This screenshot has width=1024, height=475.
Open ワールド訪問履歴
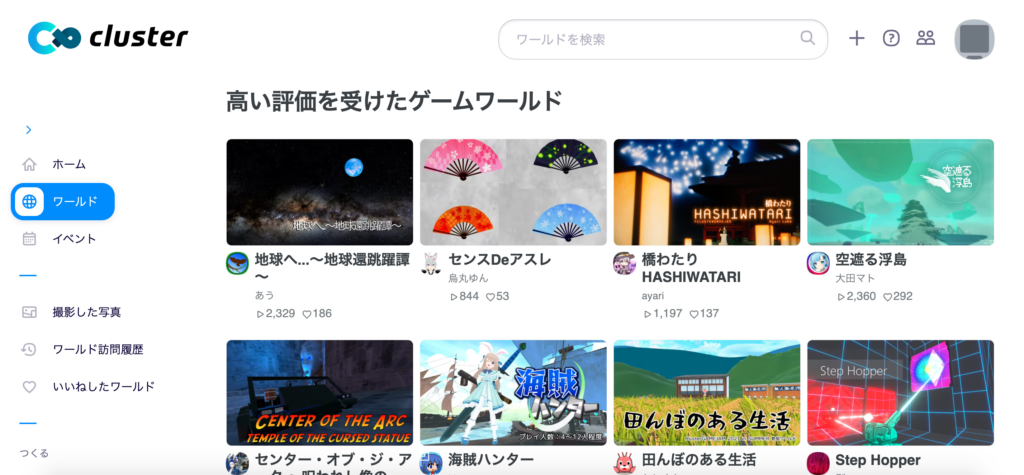(x=97, y=349)
